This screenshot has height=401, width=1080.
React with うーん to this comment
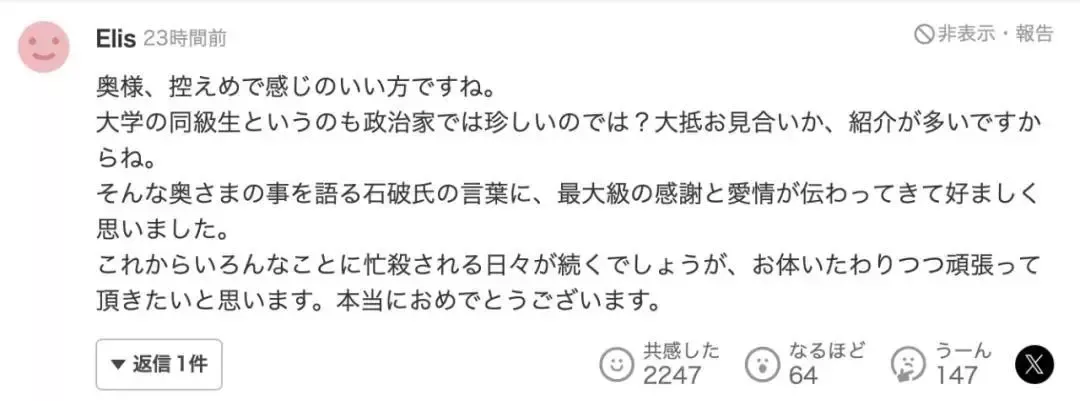point(908,364)
